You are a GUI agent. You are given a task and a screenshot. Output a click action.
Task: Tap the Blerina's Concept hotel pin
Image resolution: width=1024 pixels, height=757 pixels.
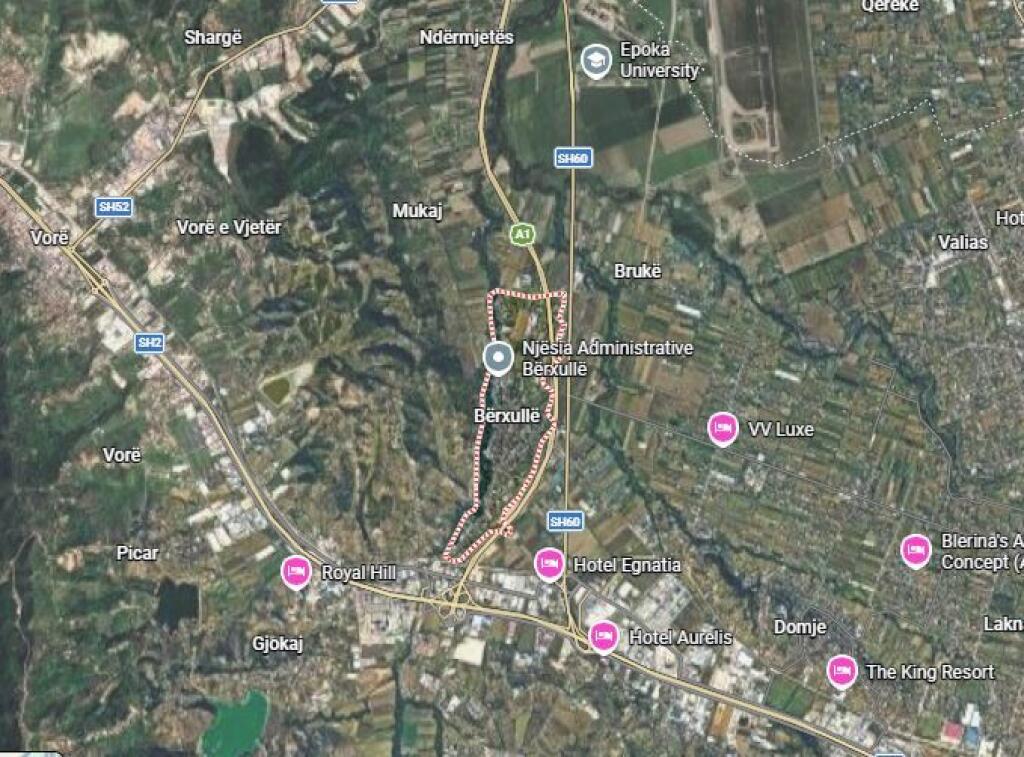point(915,551)
